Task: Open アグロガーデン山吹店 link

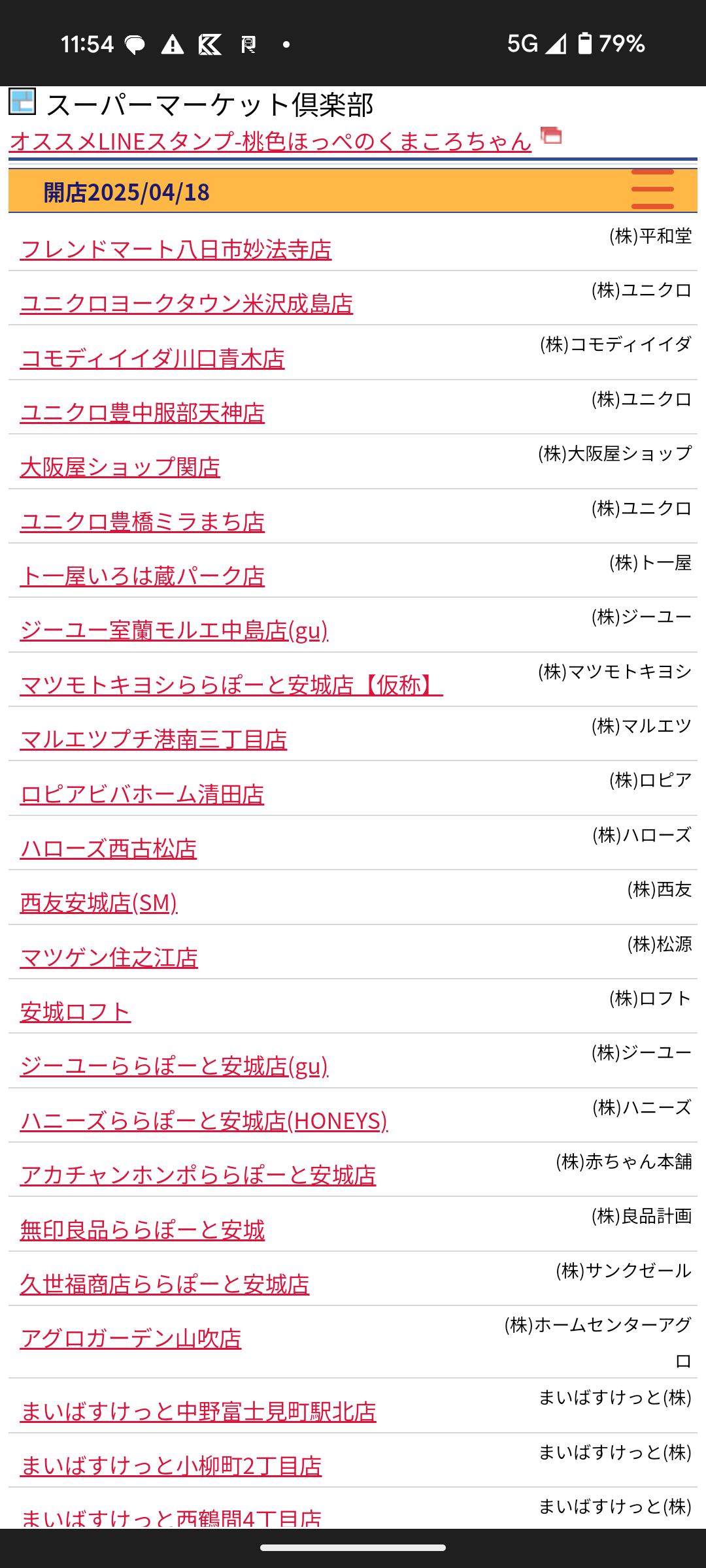Action: click(x=131, y=1339)
